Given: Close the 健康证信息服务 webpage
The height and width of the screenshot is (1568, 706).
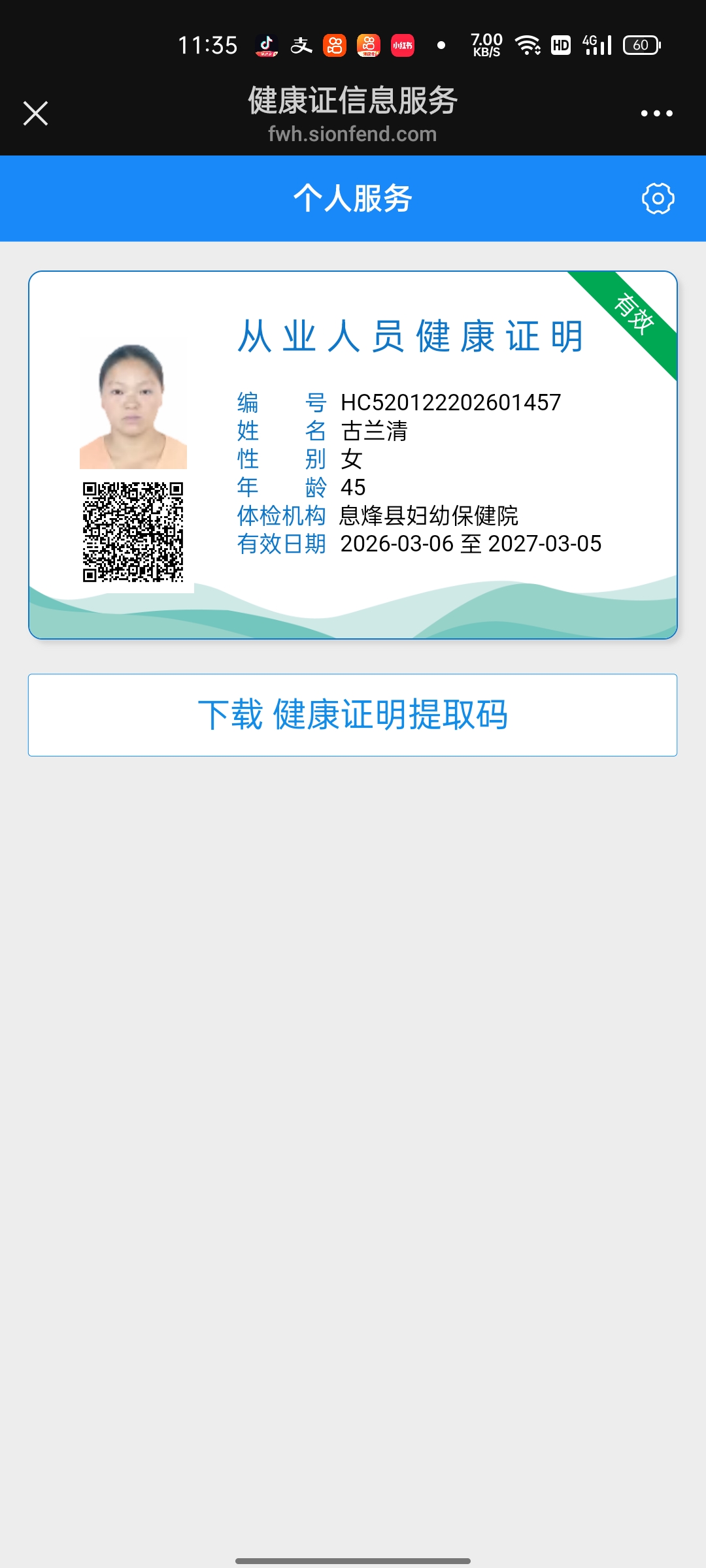Looking at the screenshot, I should click(x=36, y=113).
